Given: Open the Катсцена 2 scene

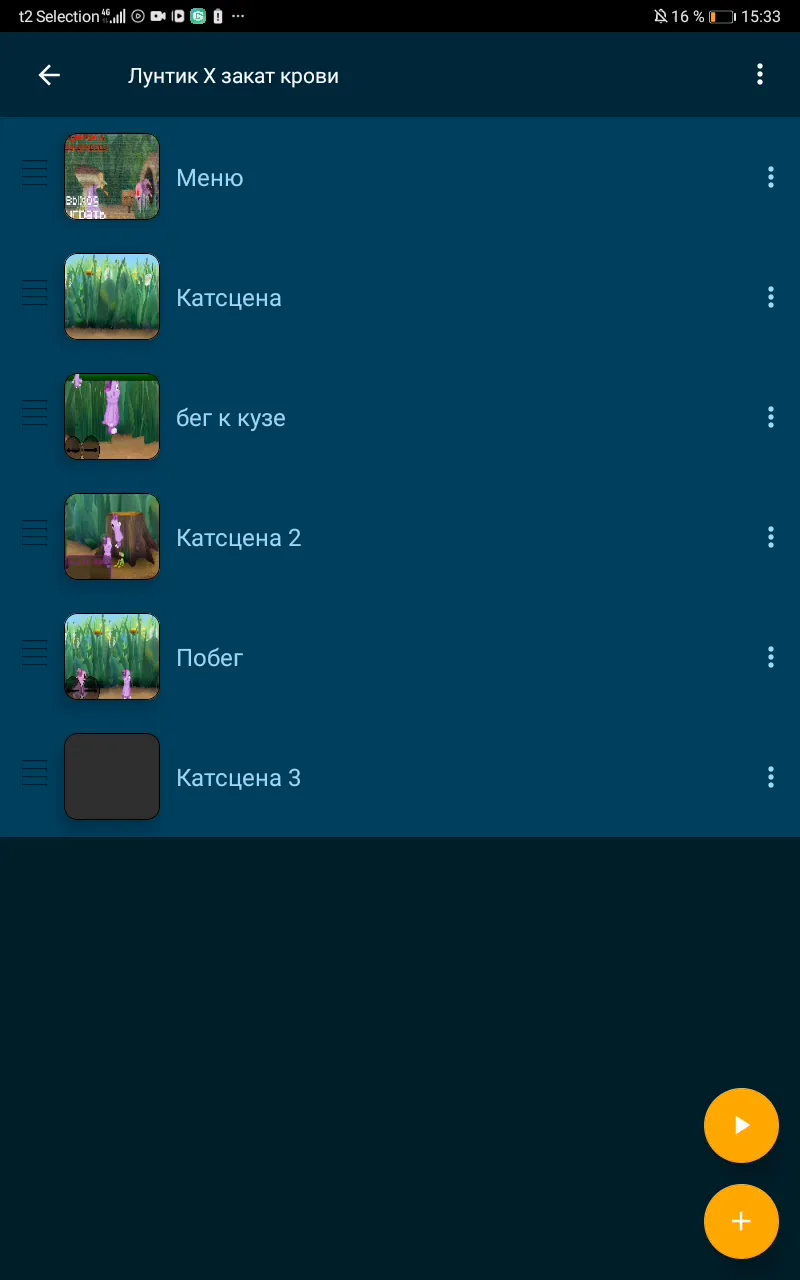Looking at the screenshot, I should pyautogui.click(x=400, y=537).
